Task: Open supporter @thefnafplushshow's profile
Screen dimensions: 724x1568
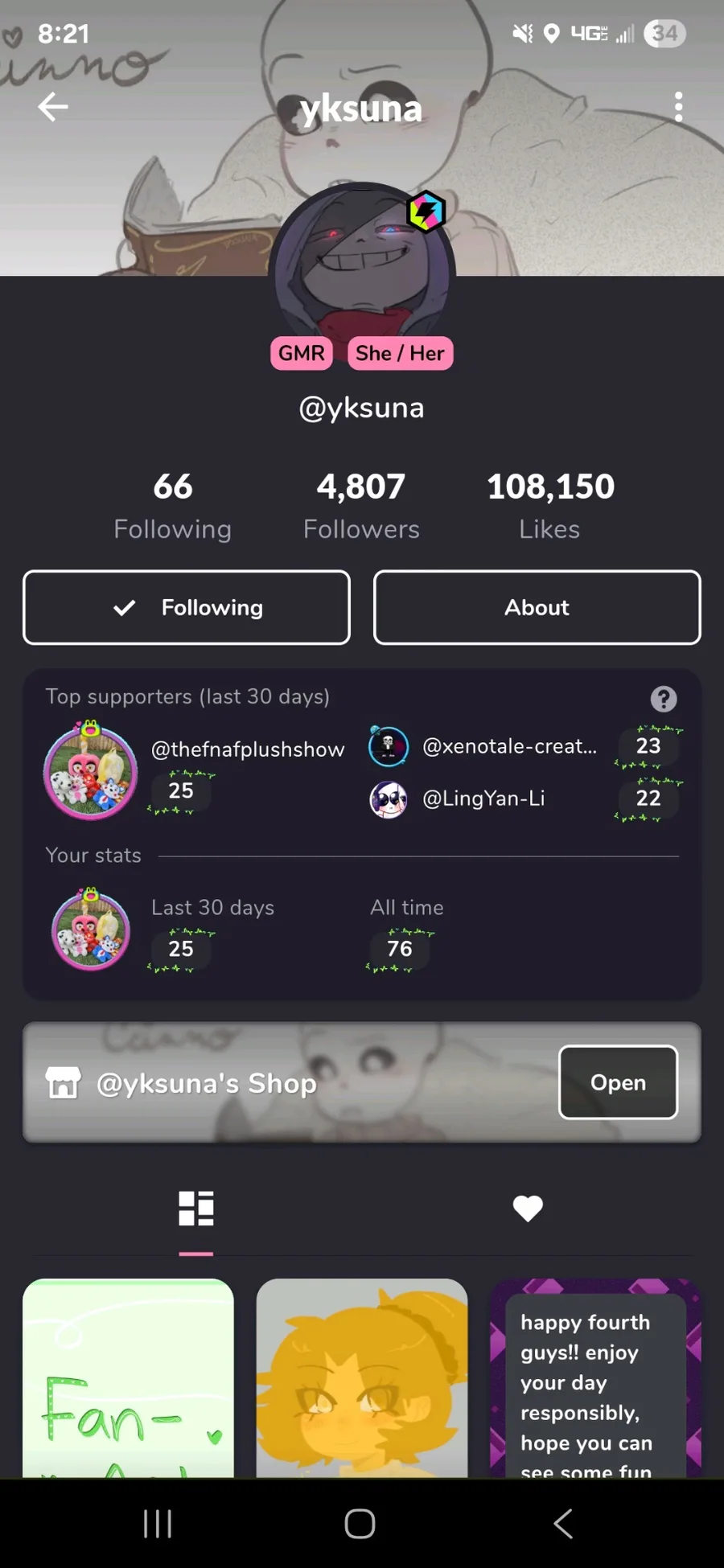Action: [248, 749]
